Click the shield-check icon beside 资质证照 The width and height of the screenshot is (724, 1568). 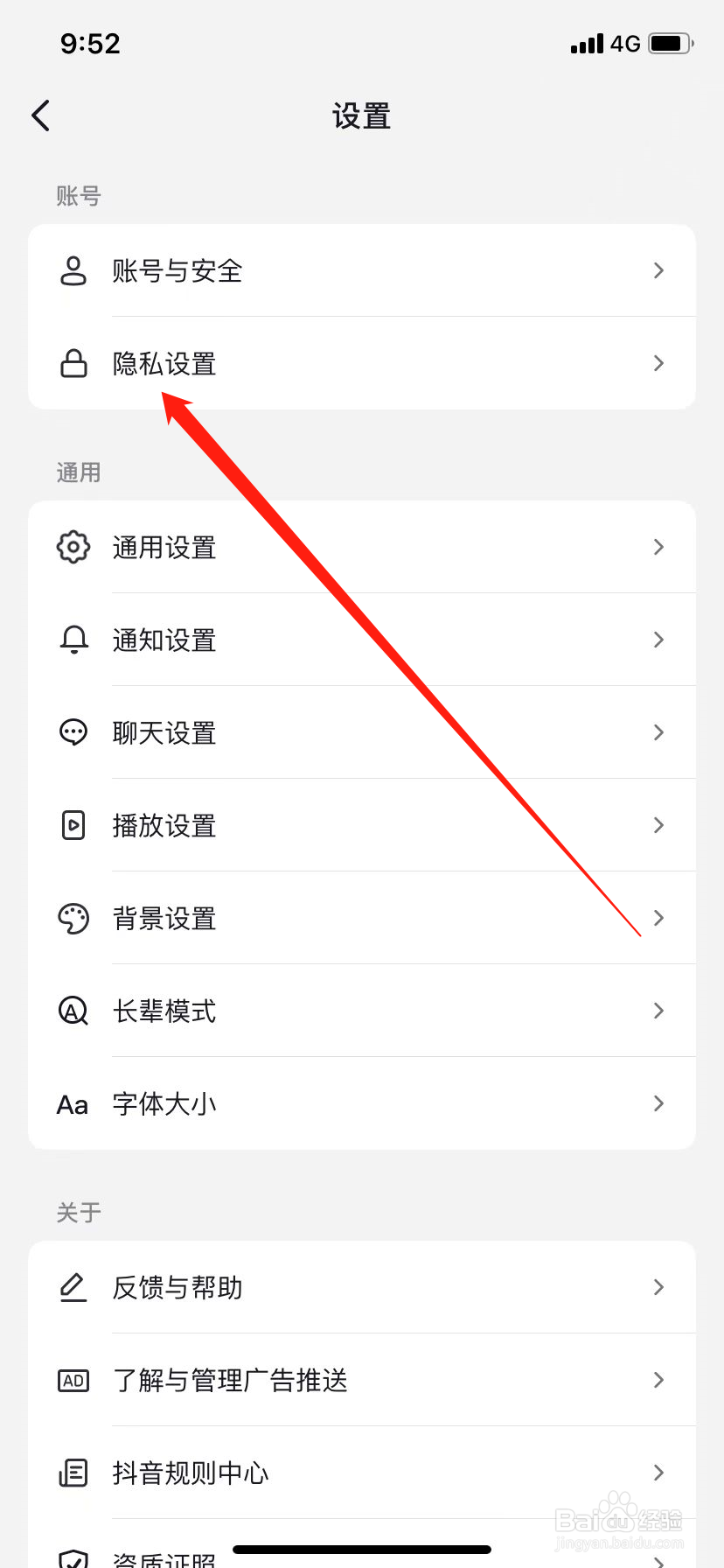pos(73,1557)
